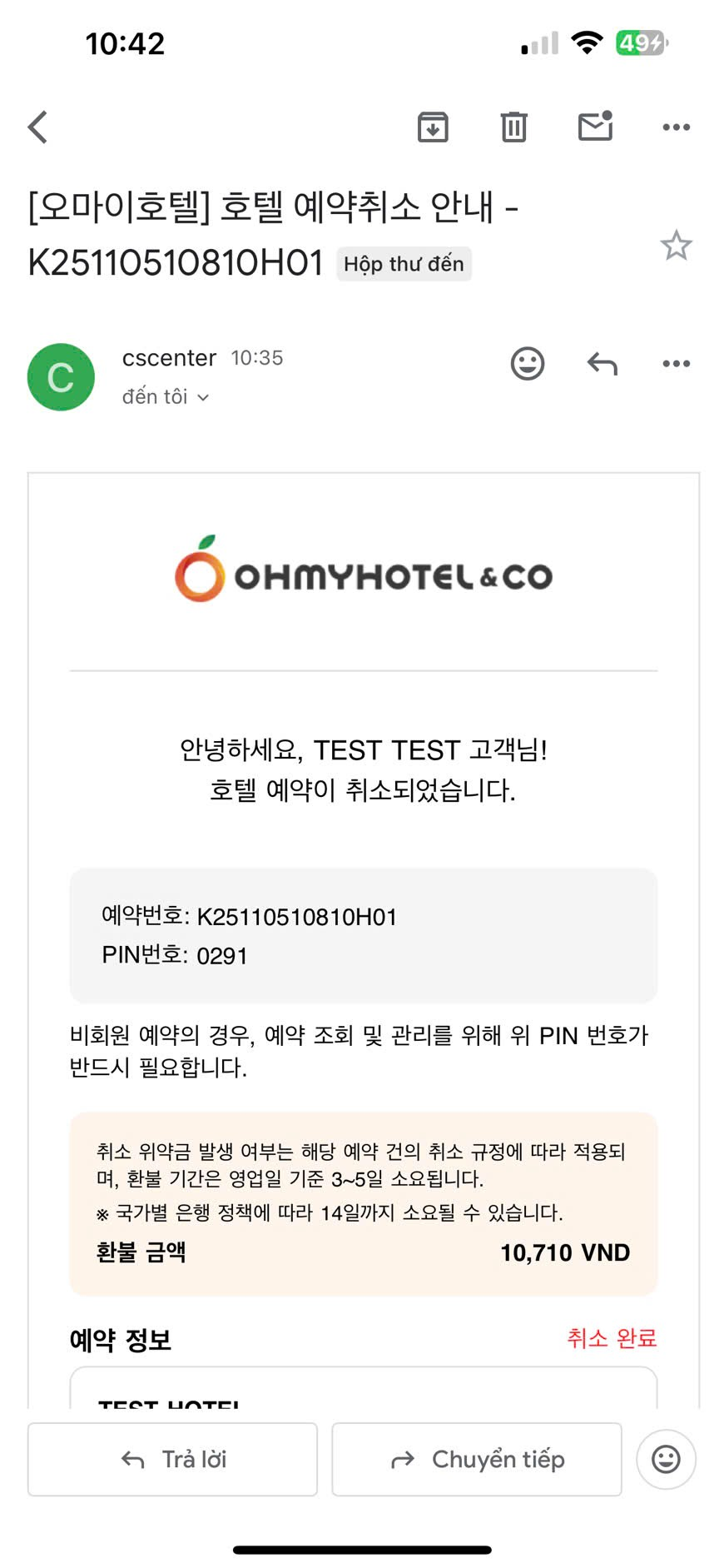
Task: Open the top toolbar overflow menu
Action: pos(676,127)
